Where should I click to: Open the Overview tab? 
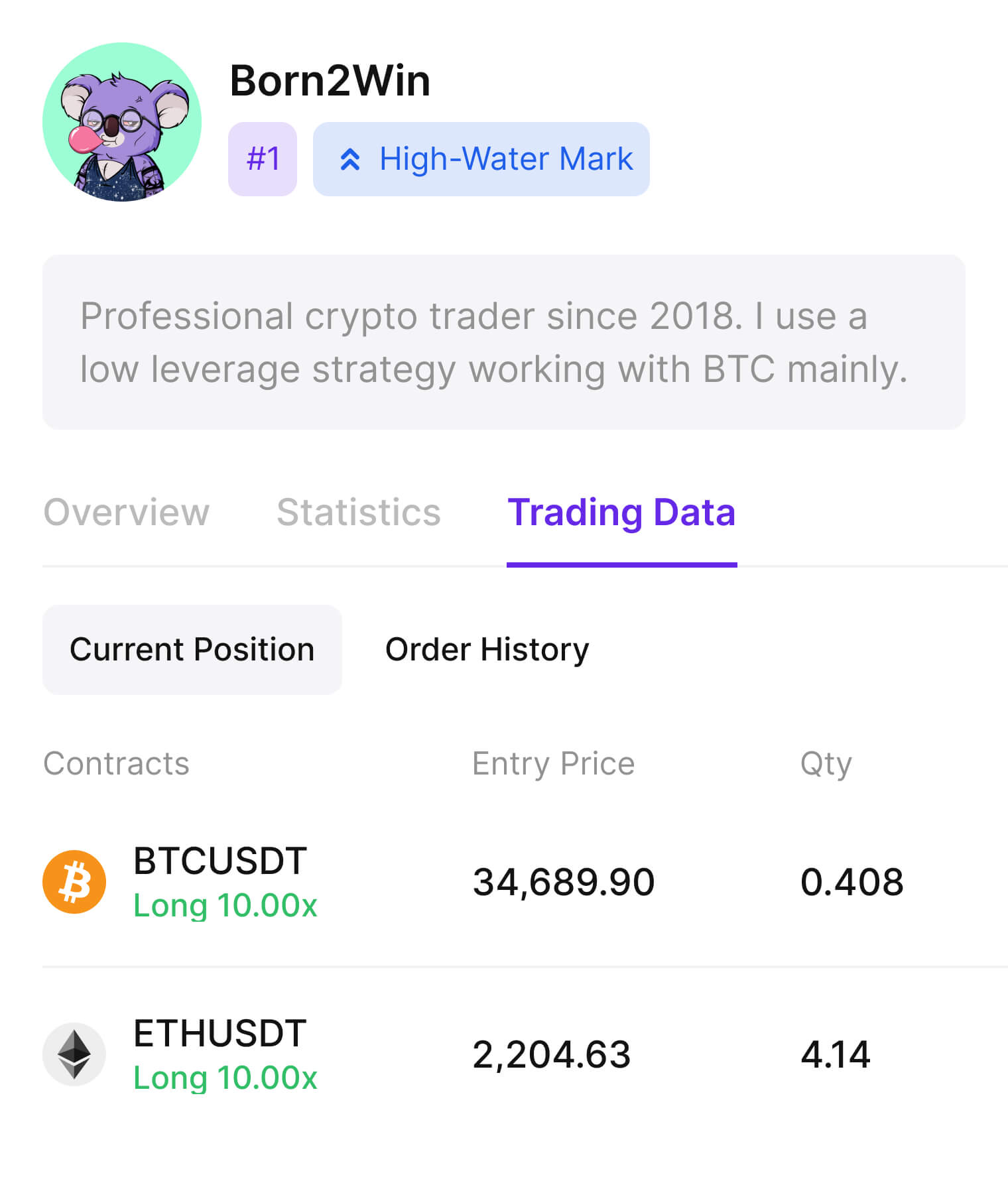pos(126,513)
